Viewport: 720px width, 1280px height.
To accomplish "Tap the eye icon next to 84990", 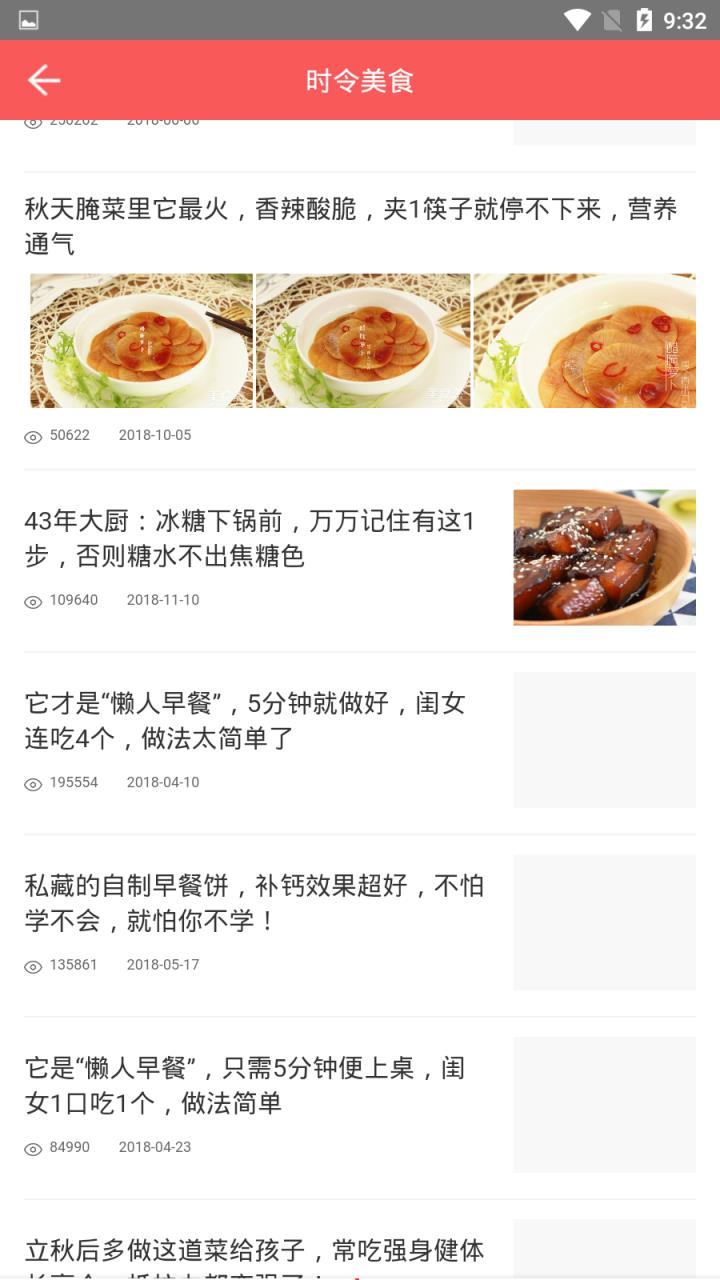I will [x=32, y=1148].
